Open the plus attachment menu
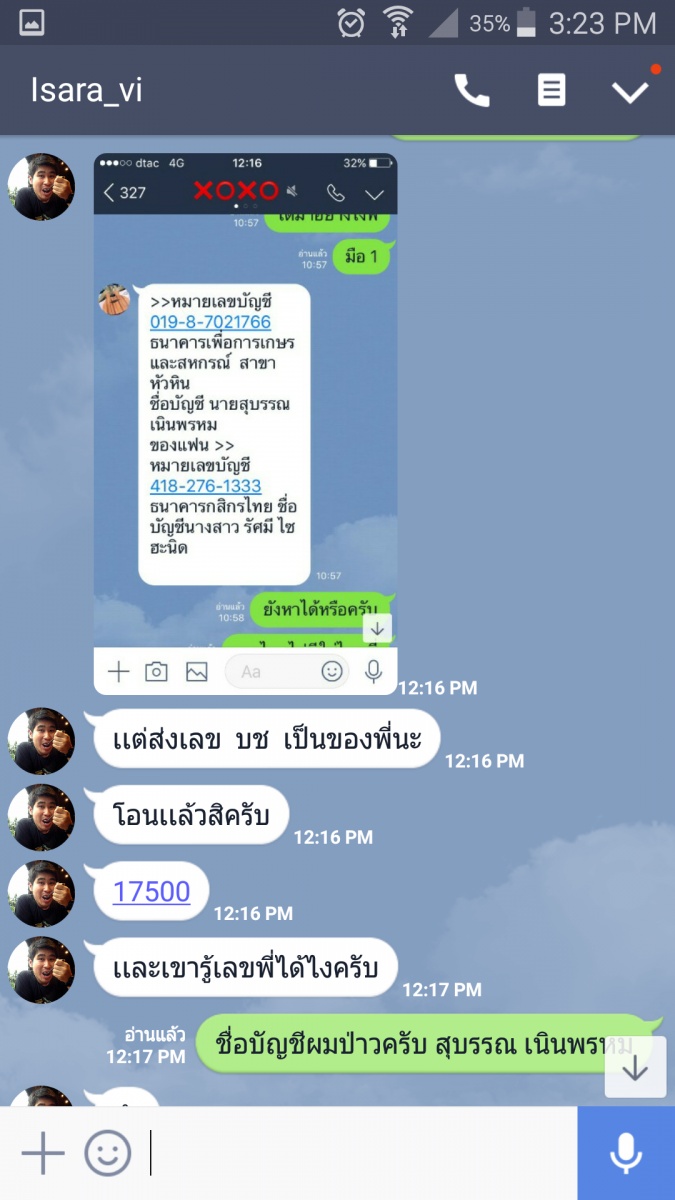The image size is (675, 1200). point(42,1154)
